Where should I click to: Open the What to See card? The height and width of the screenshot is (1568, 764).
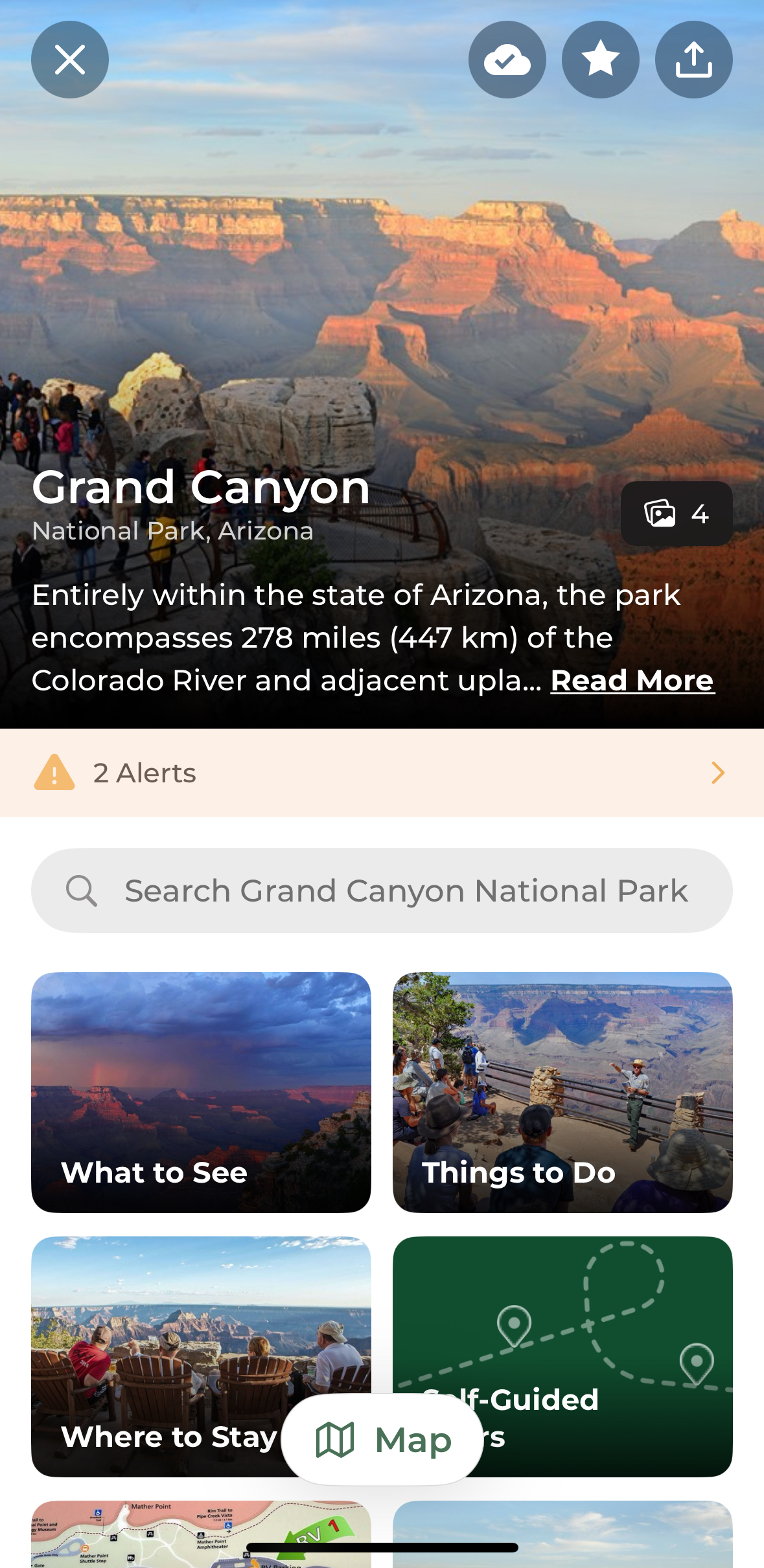click(201, 1092)
